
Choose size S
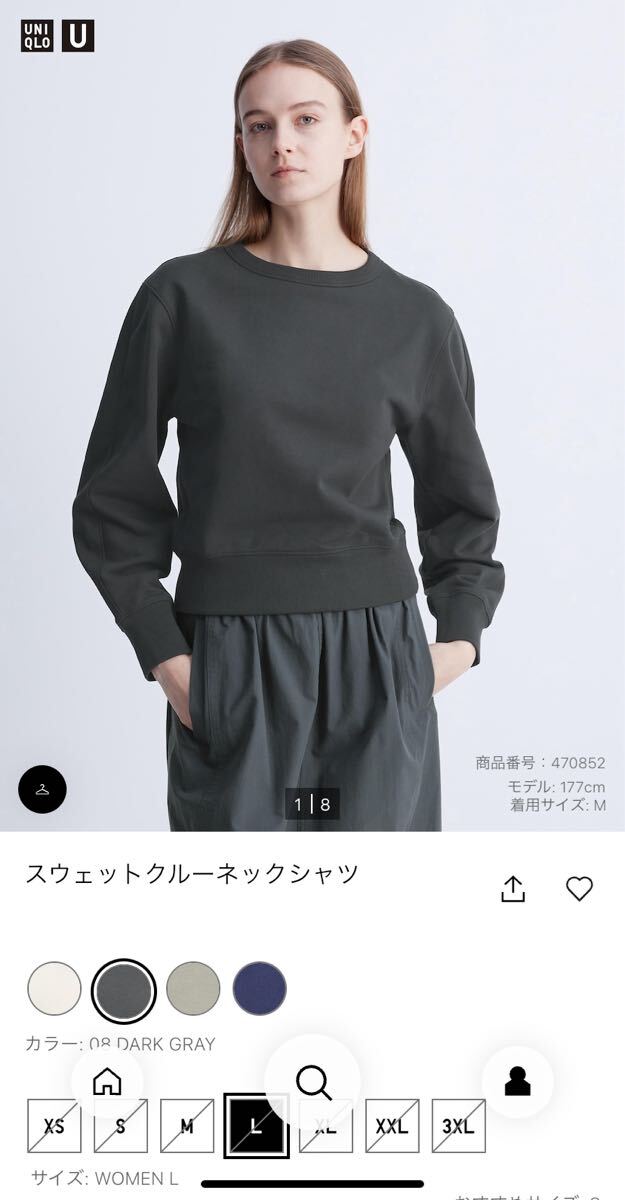(120, 1126)
